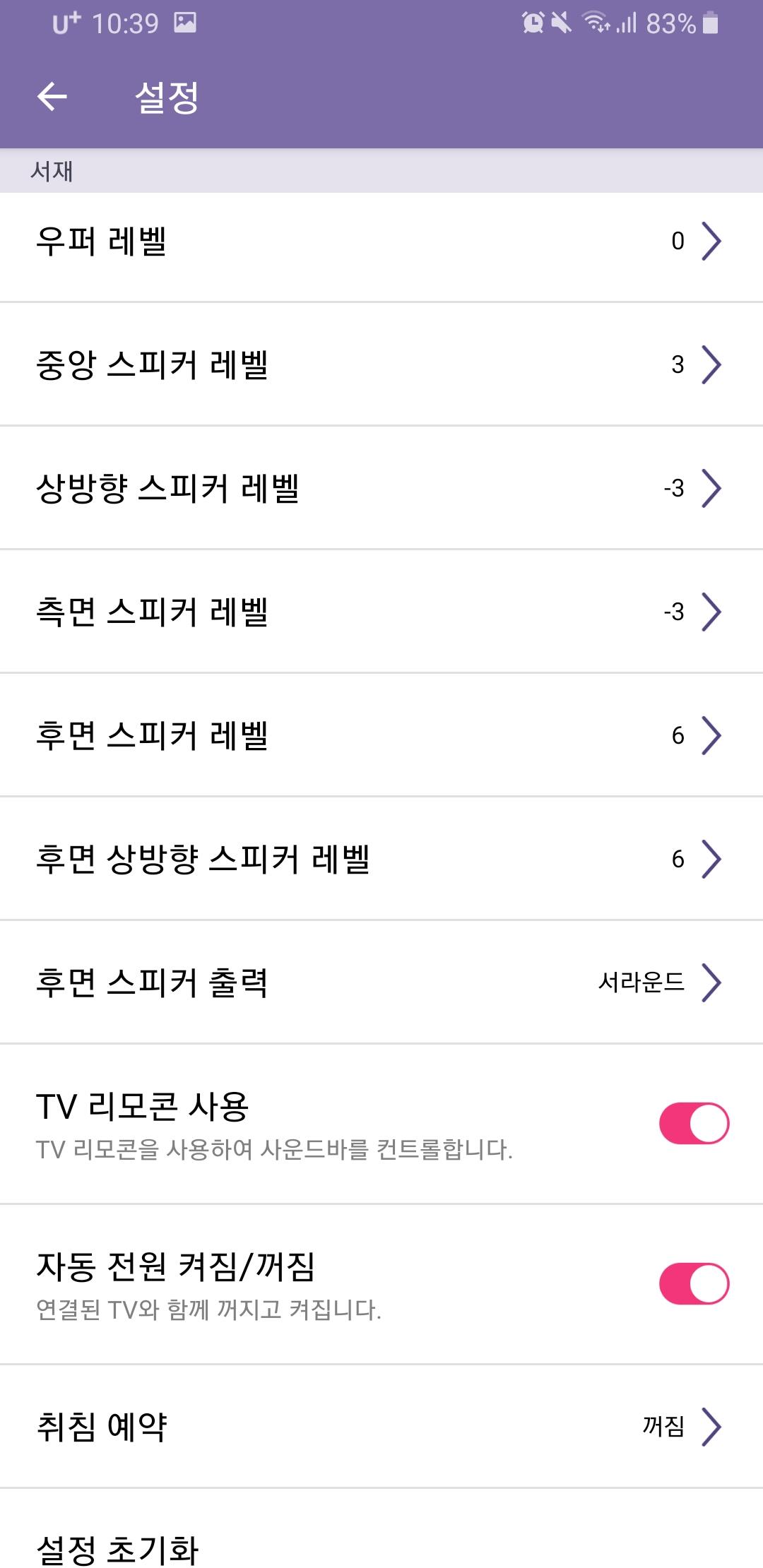Open the 취침 예약 sleep timer
This screenshot has width=763, height=1568.
tap(381, 1426)
